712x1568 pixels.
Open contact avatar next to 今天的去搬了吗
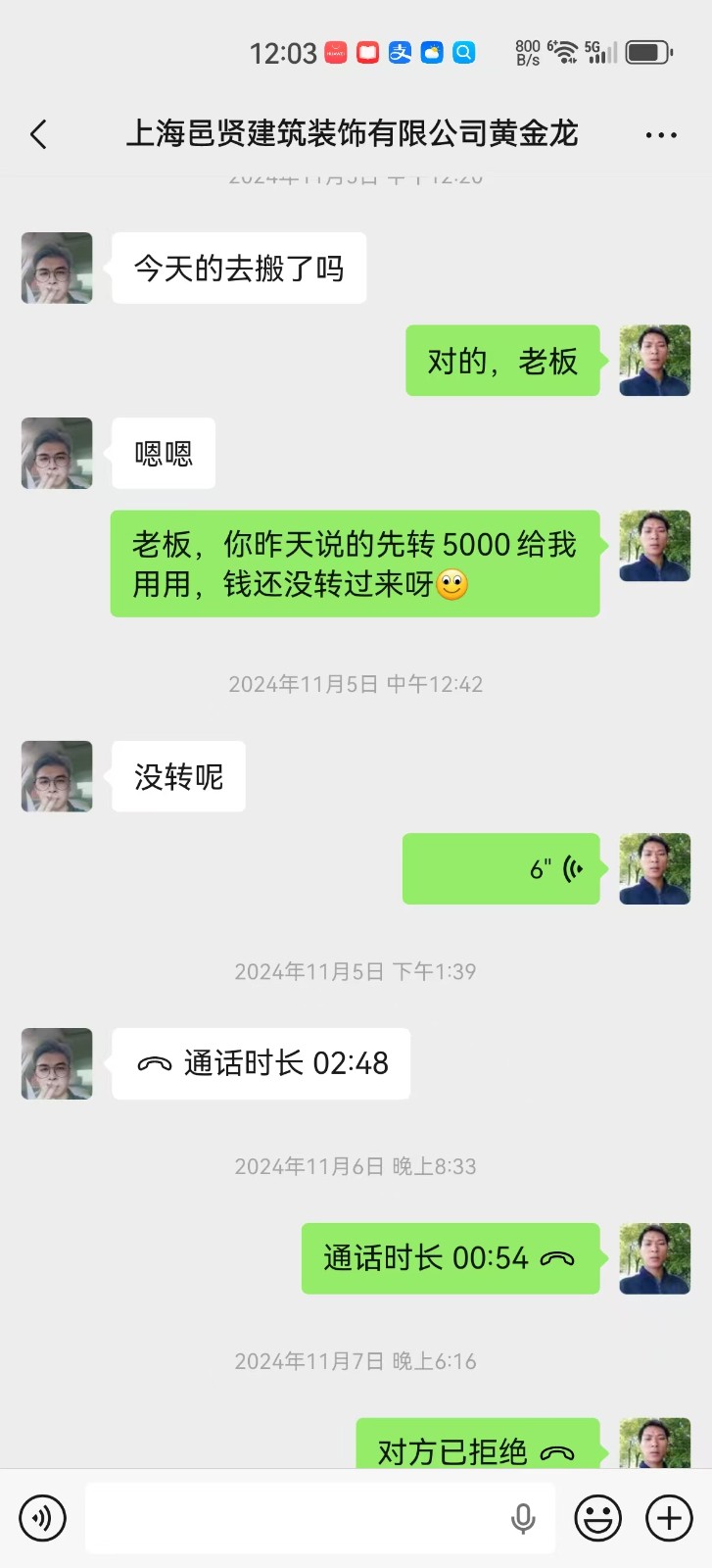(57, 268)
